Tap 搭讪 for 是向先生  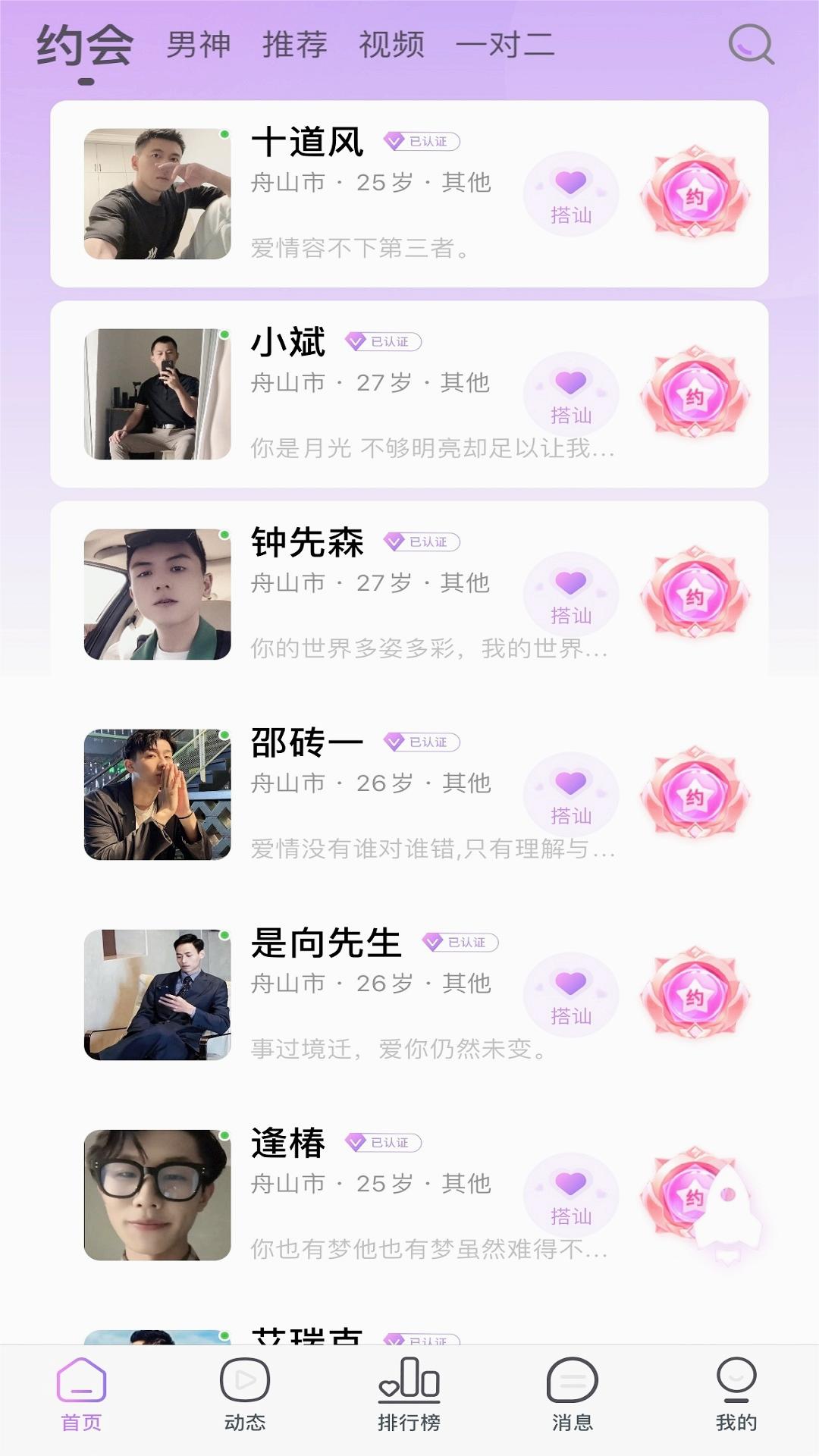pyautogui.click(x=571, y=995)
